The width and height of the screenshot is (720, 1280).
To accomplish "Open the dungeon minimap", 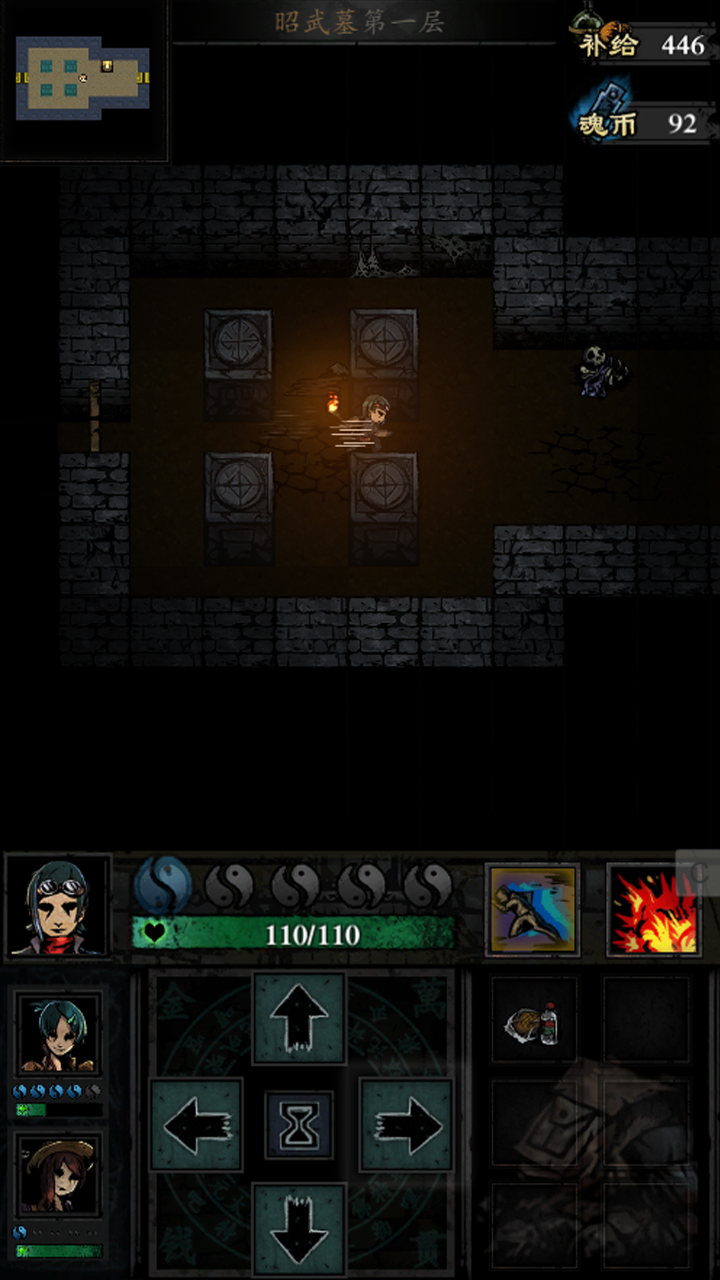I will tap(83, 80).
